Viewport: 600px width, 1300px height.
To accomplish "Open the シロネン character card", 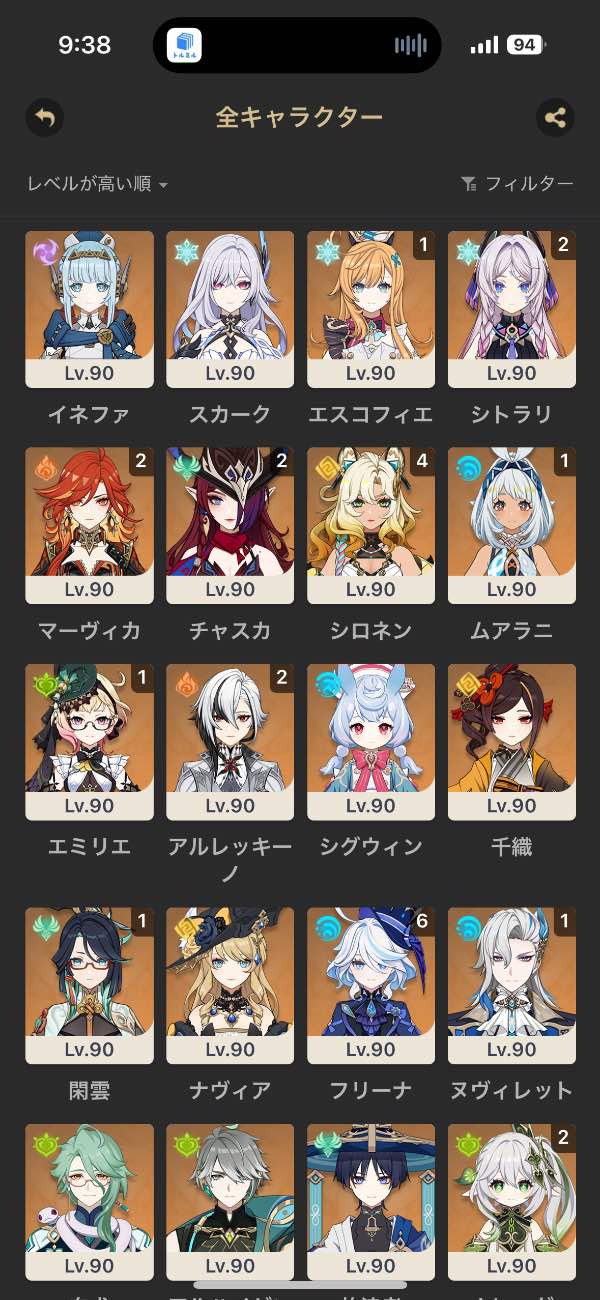I will [x=371, y=525].
